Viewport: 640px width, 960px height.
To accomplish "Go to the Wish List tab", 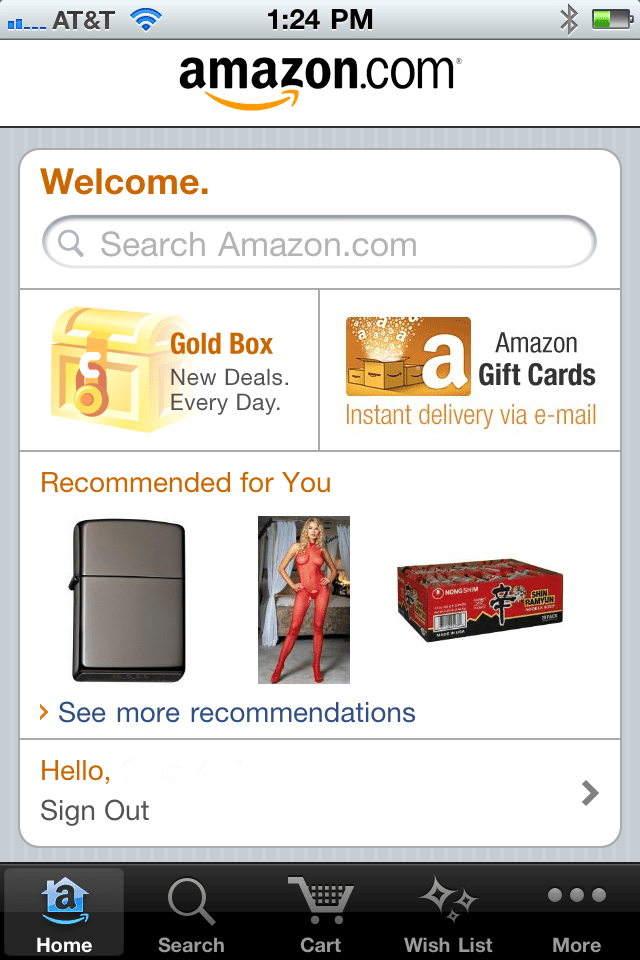I will click(448, 912).
